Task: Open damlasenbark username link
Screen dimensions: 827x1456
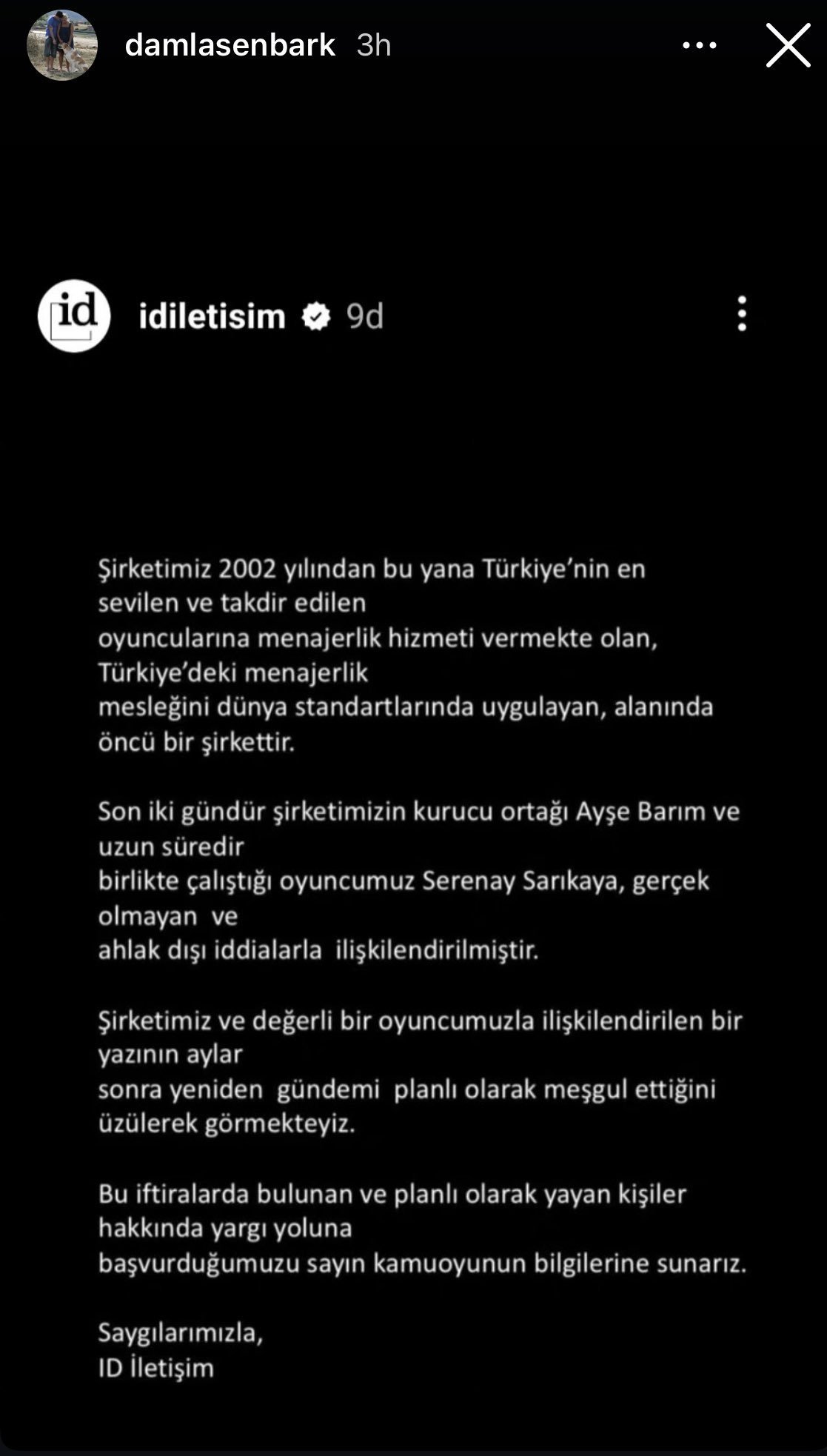Action: 230,45
